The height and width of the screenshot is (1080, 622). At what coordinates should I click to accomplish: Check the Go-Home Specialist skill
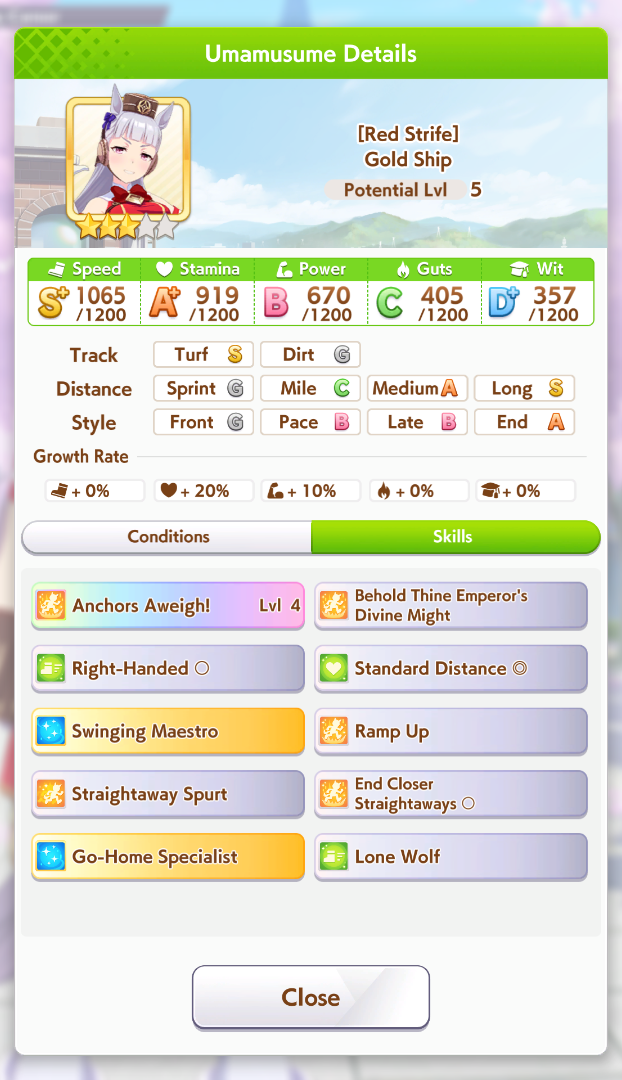coord(168,857)
